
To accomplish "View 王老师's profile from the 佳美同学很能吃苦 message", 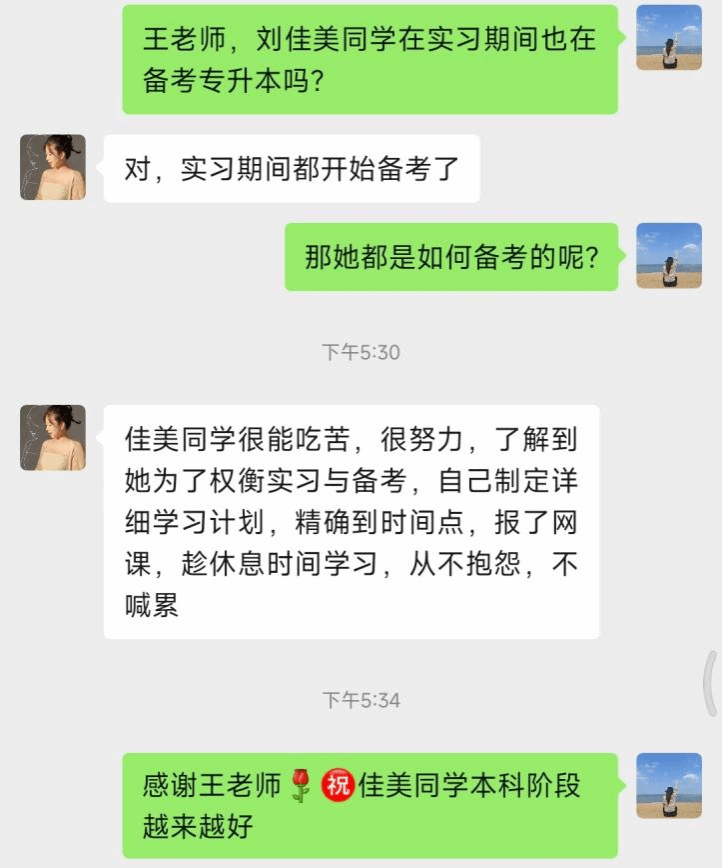I will [53, 437].
